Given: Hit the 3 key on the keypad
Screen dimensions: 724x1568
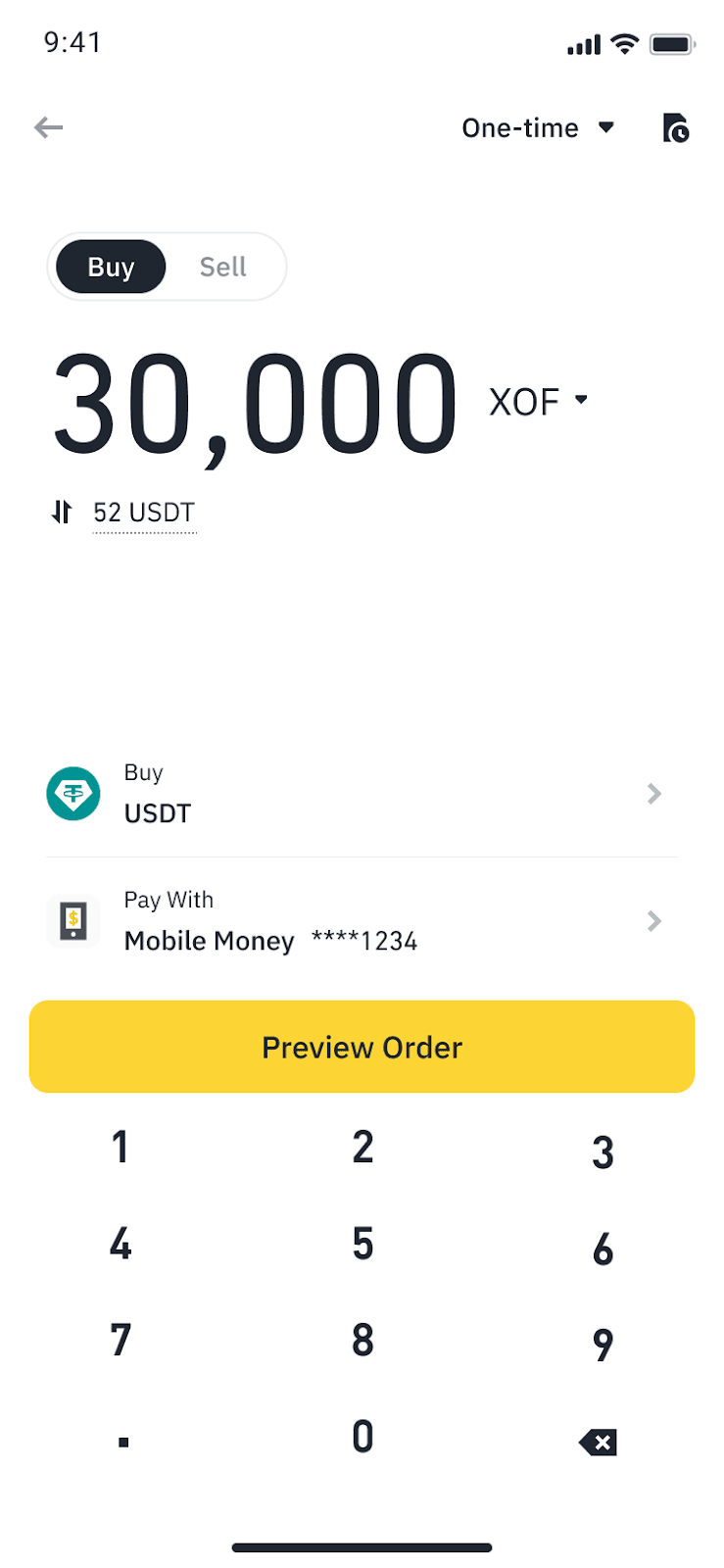Looking at the screenshot, I should point(603,1152).
